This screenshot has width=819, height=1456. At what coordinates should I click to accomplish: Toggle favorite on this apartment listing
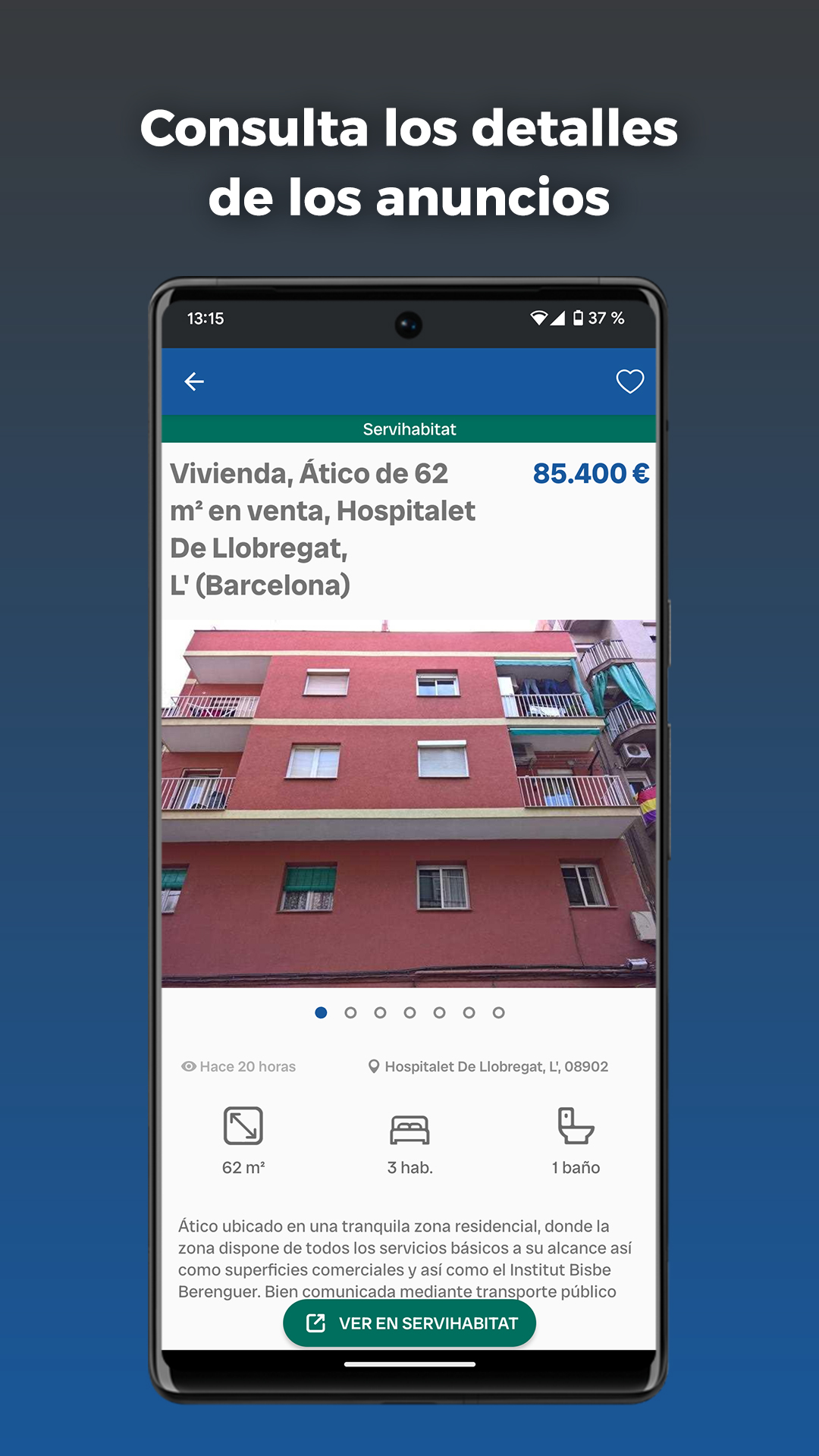click(x=630, y=381)
